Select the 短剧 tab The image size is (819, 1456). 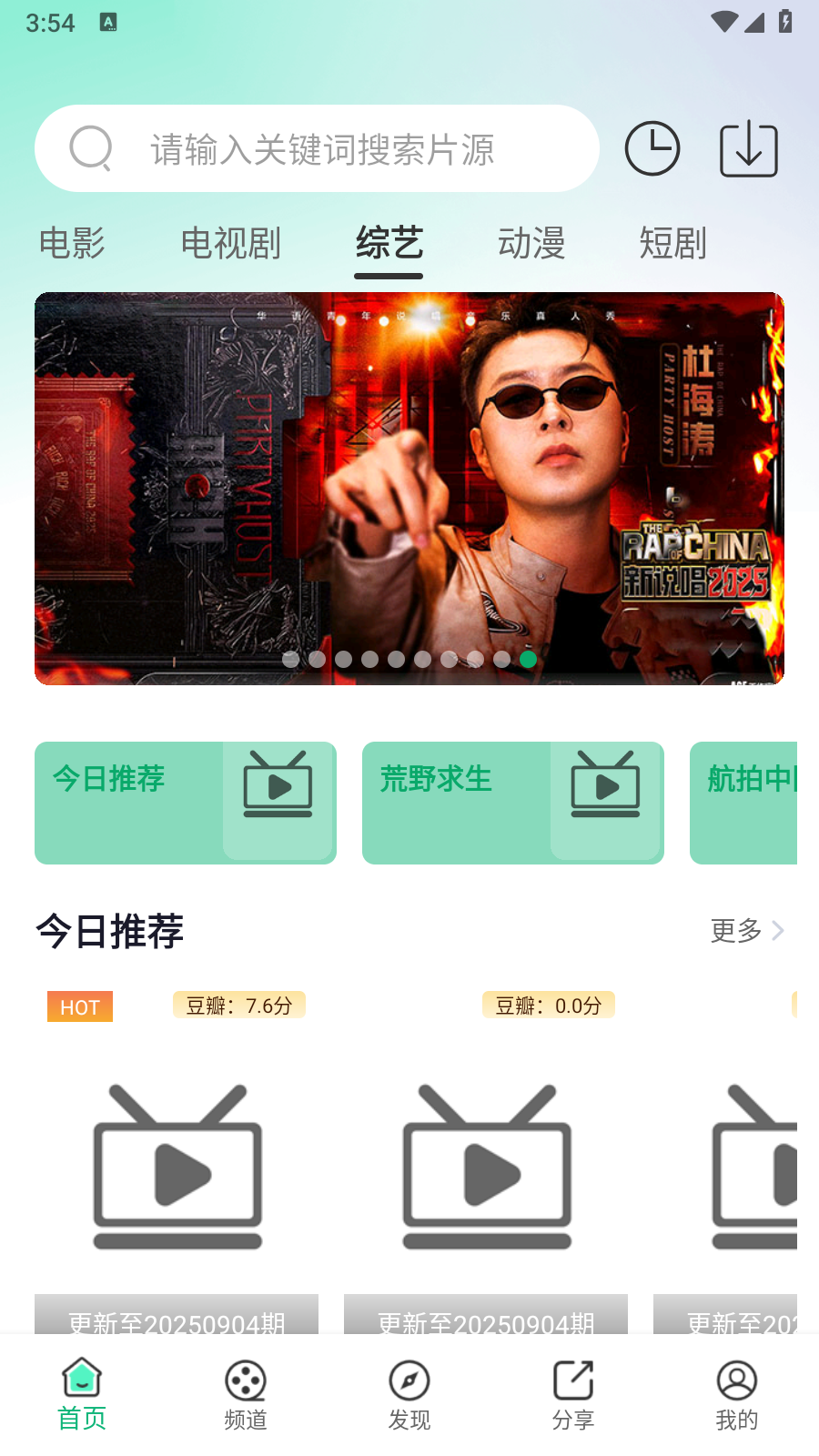(672, 244)
